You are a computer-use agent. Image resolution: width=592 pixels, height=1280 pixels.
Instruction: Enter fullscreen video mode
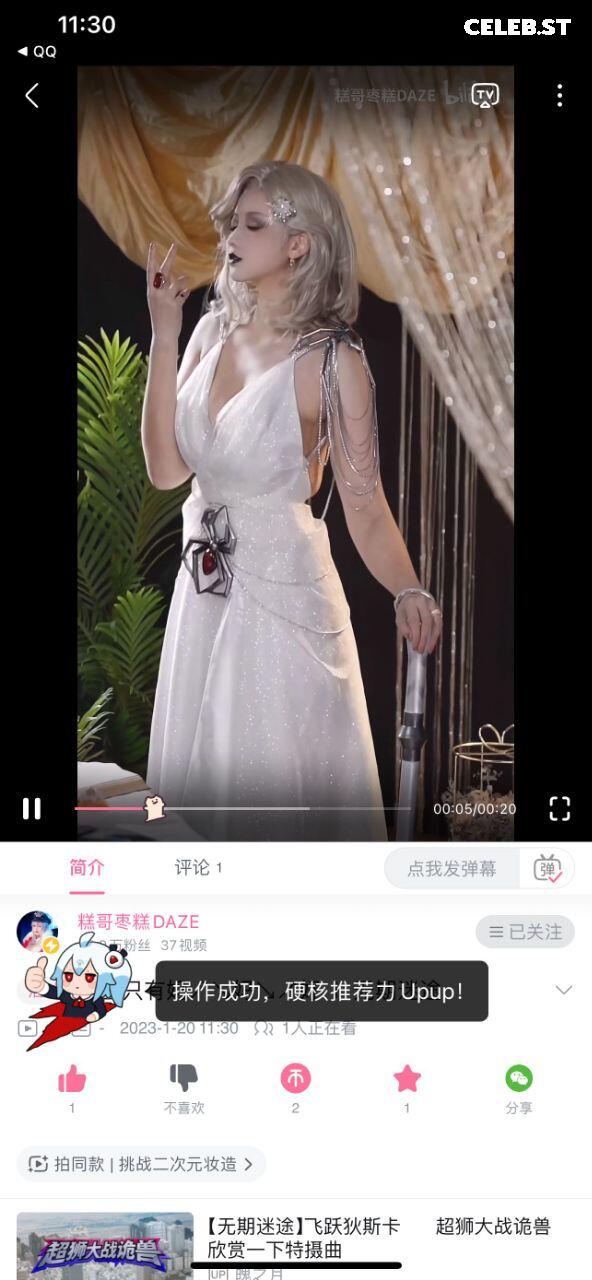560,808
